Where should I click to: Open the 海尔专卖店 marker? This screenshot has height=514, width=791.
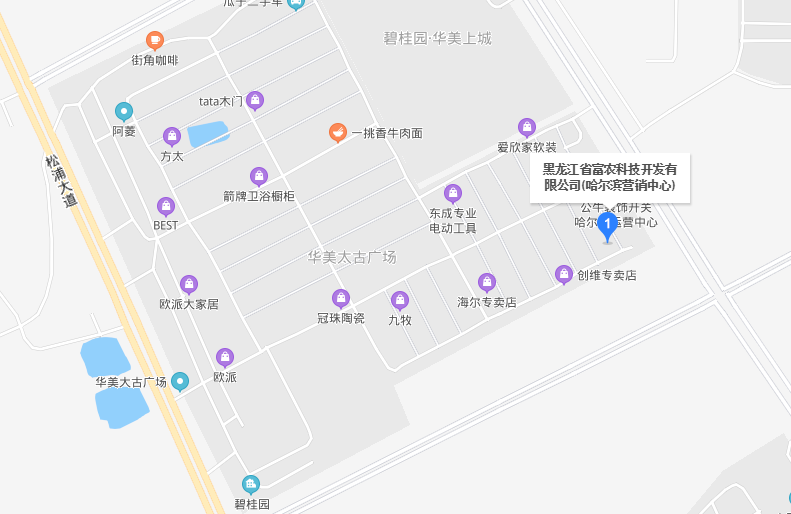(486, 282)
